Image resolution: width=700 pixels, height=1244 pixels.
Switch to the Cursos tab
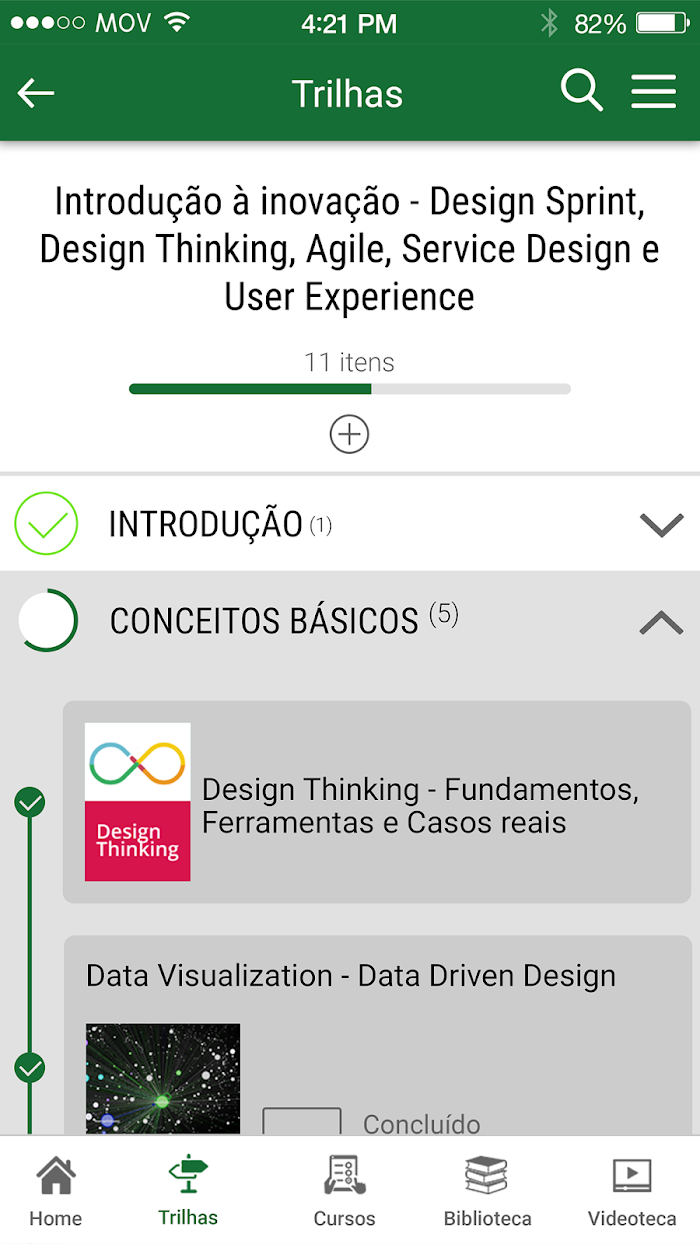(345, 1191)
